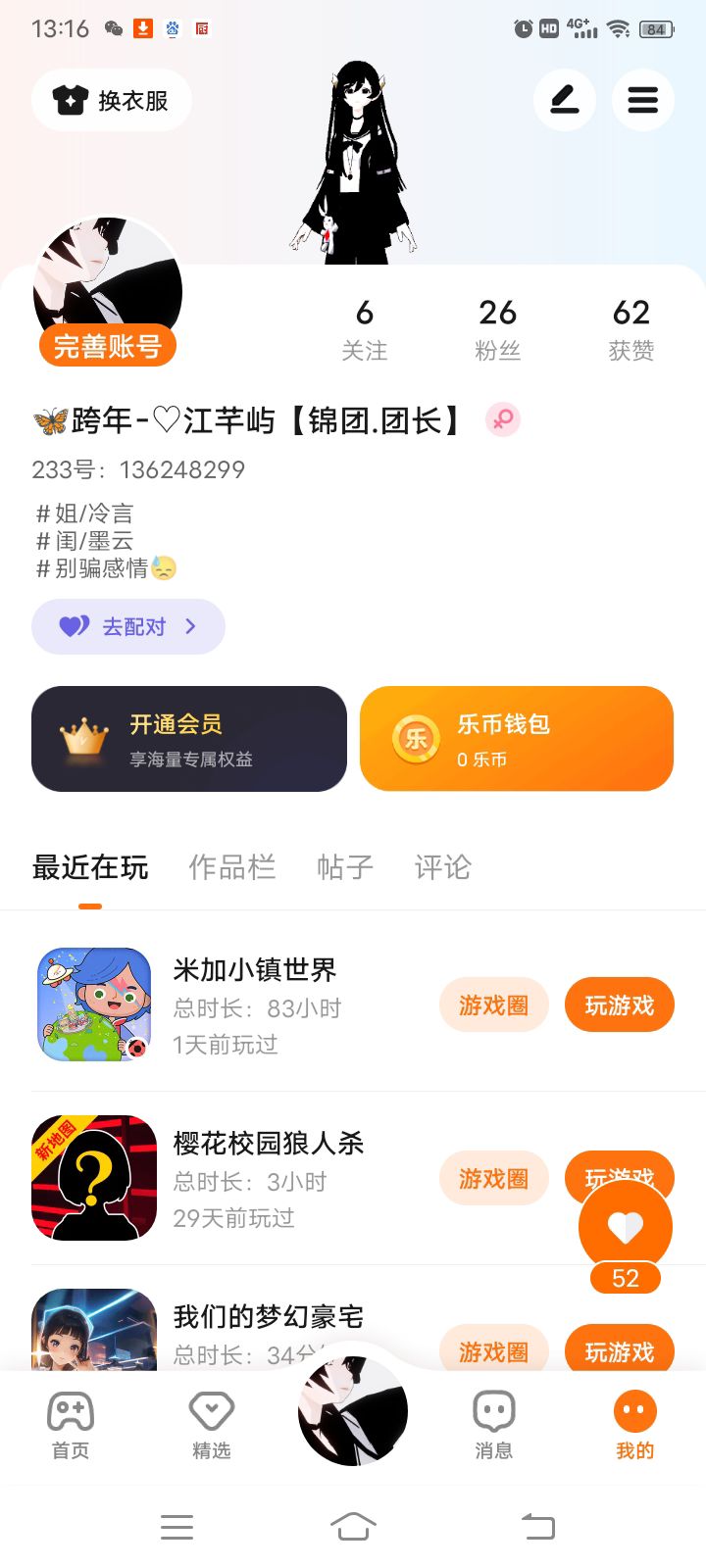Switch to the 评论 tab

(x=443, y=867)
